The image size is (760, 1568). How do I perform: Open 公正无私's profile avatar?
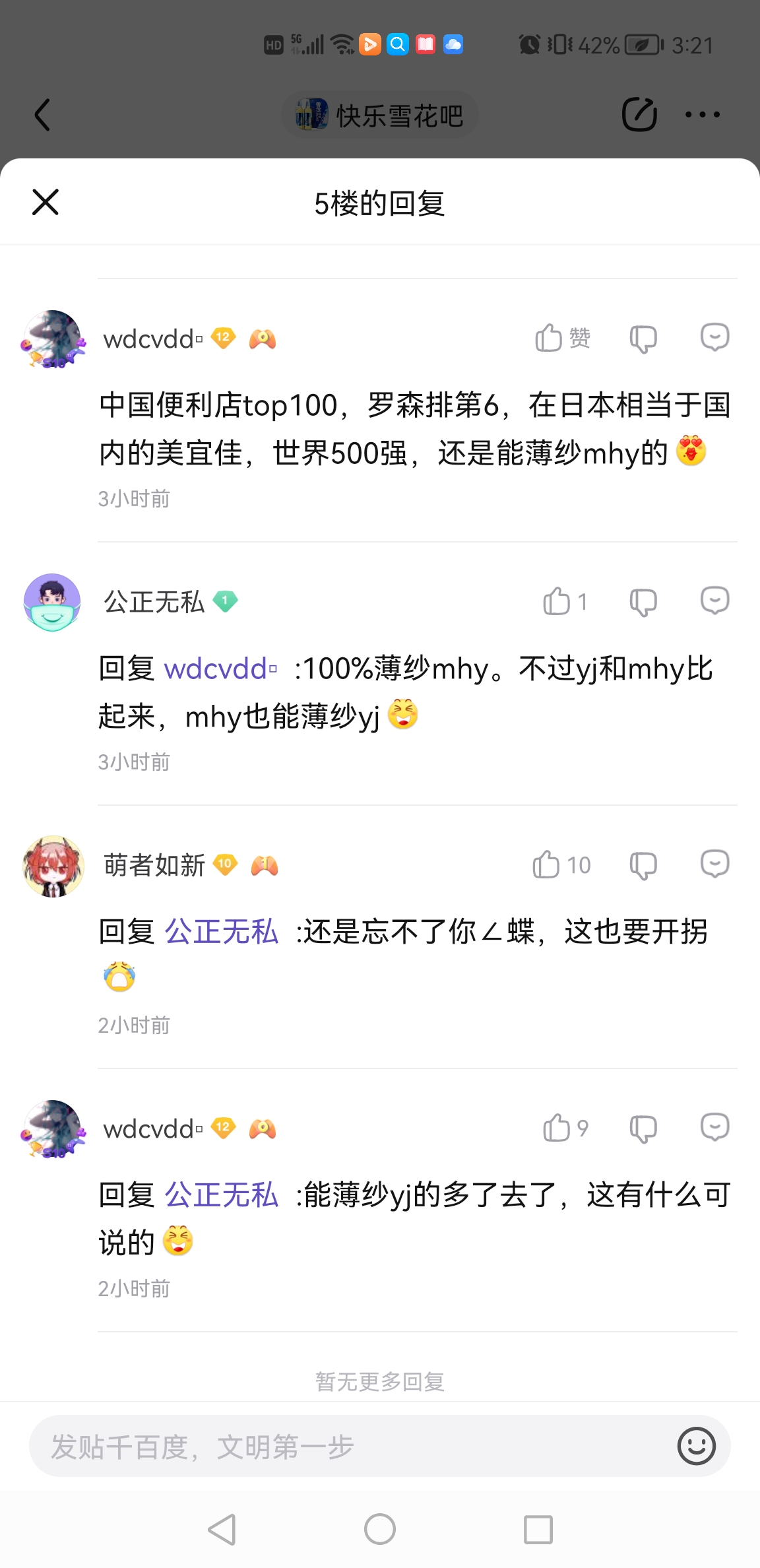(x=52, y=602)
